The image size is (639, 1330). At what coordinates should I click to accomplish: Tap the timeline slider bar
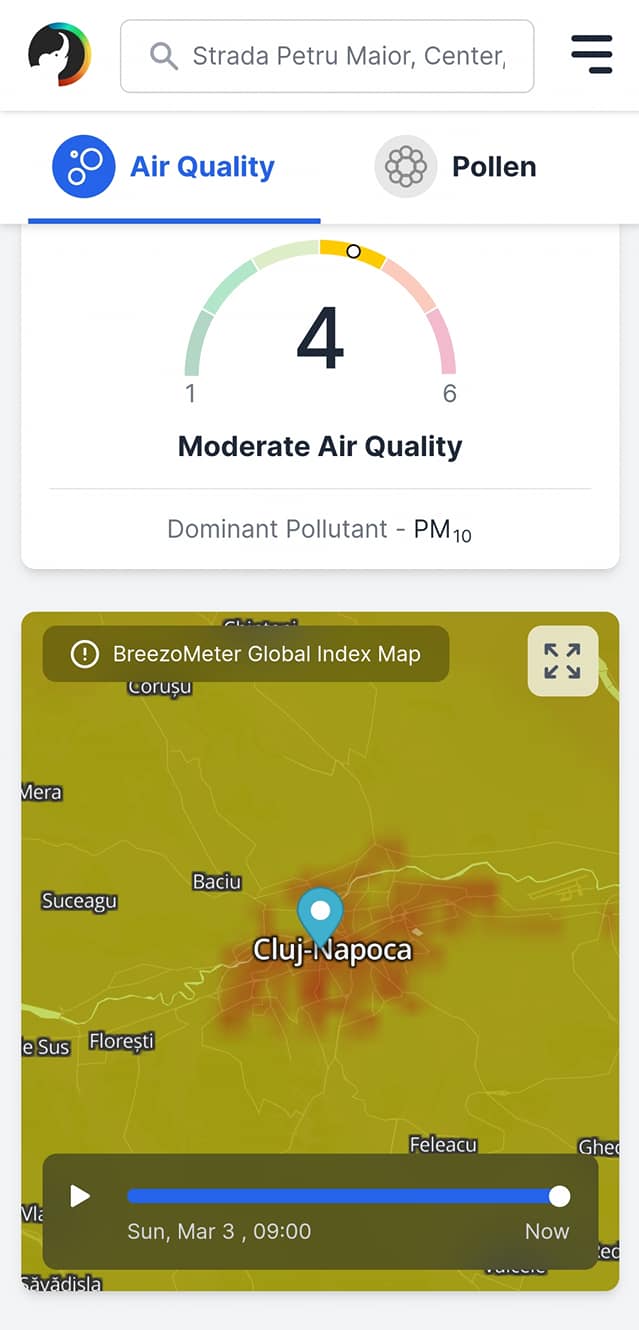340,1196
